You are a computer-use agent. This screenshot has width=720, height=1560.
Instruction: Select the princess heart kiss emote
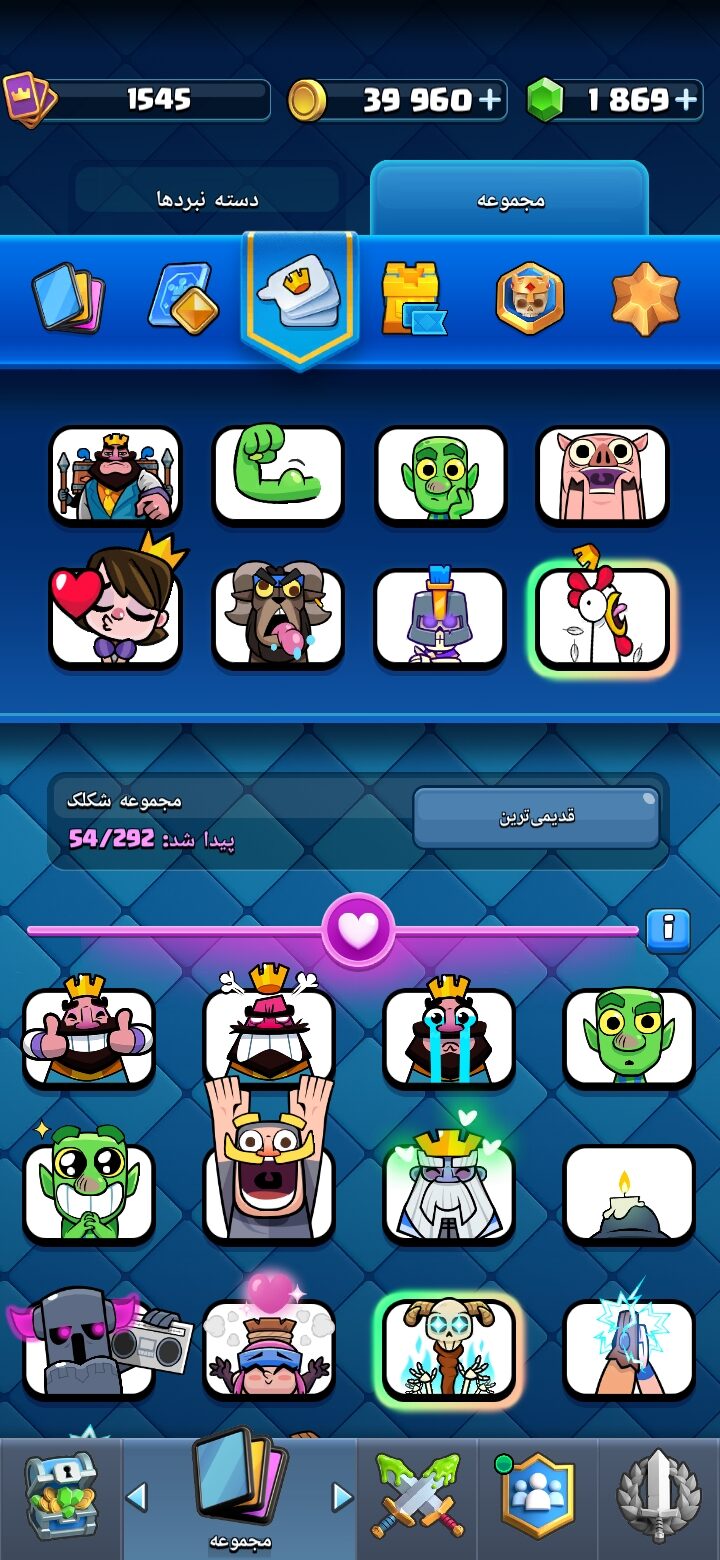[116, 605]
